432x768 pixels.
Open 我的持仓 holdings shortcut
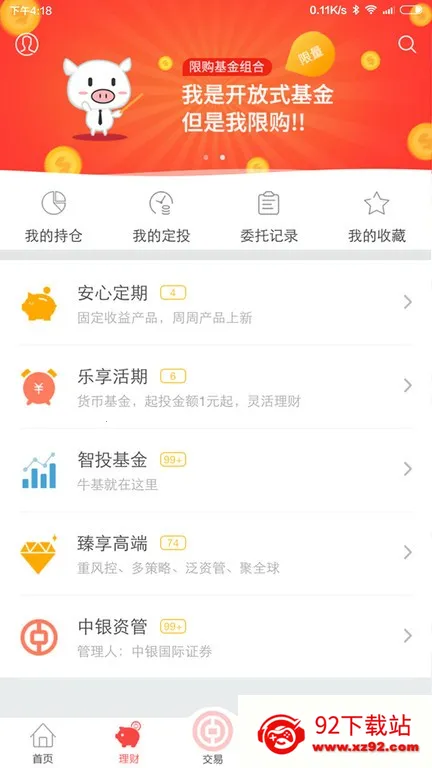click(54, 216)
